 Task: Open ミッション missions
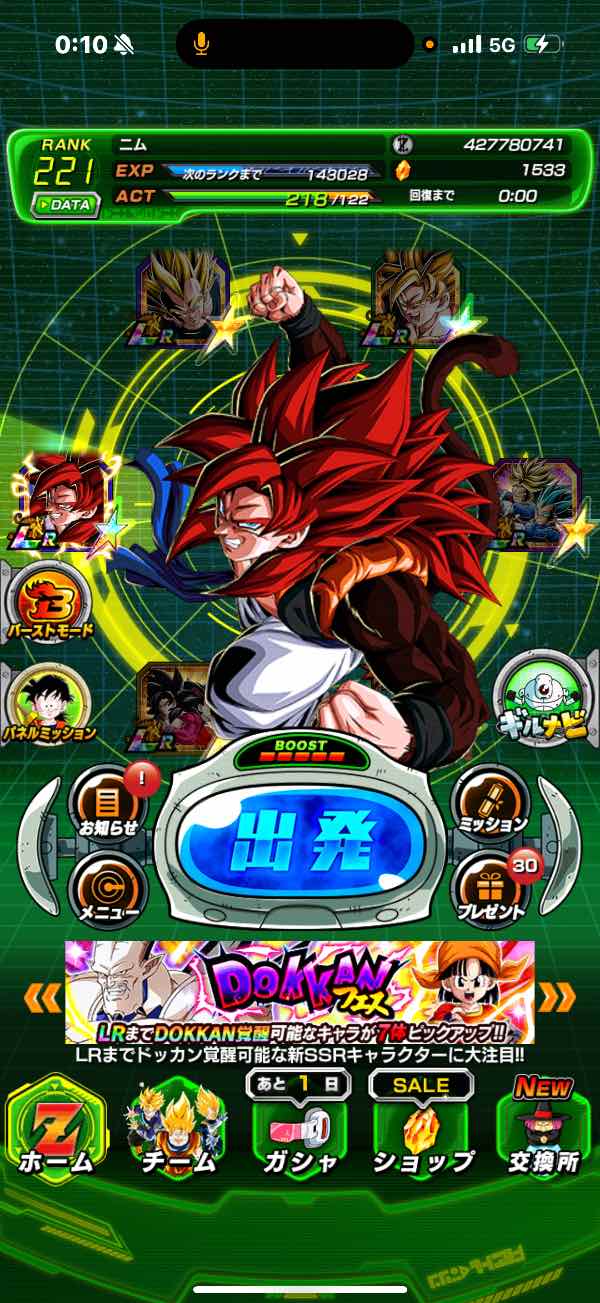click(491, 800)
